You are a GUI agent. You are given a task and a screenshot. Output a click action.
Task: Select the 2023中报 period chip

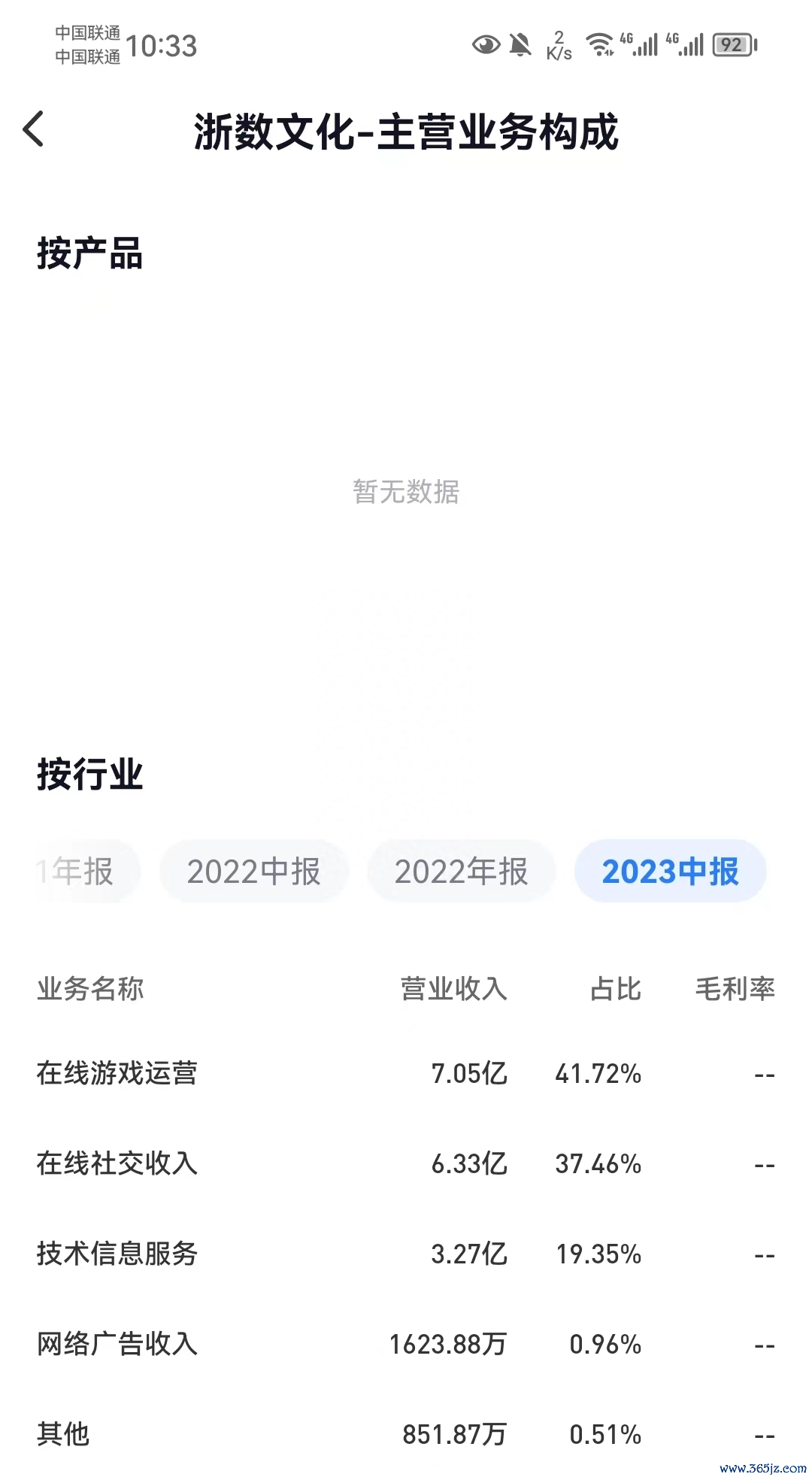[670, 872]
